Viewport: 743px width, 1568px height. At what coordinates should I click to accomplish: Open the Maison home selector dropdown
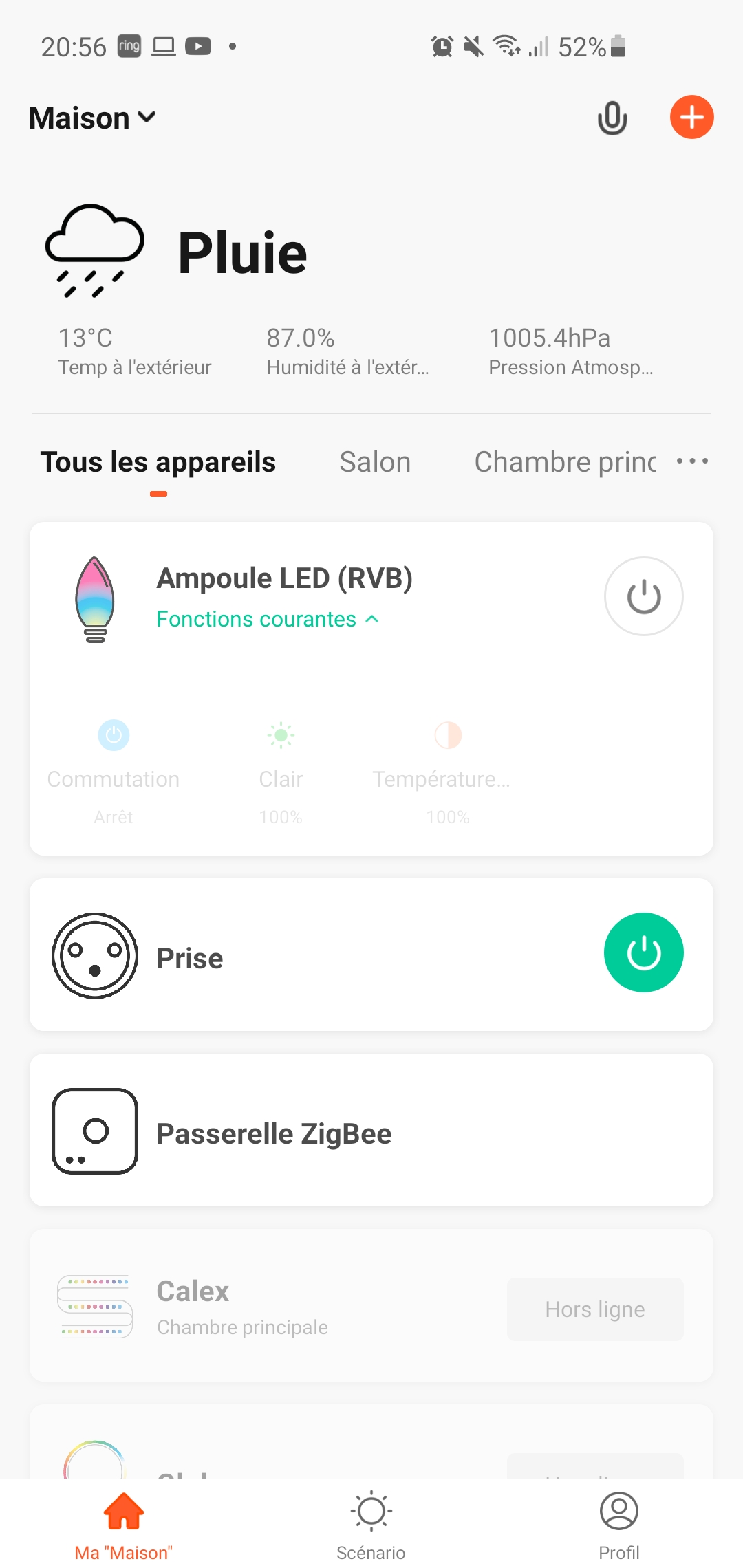(92, 118)
